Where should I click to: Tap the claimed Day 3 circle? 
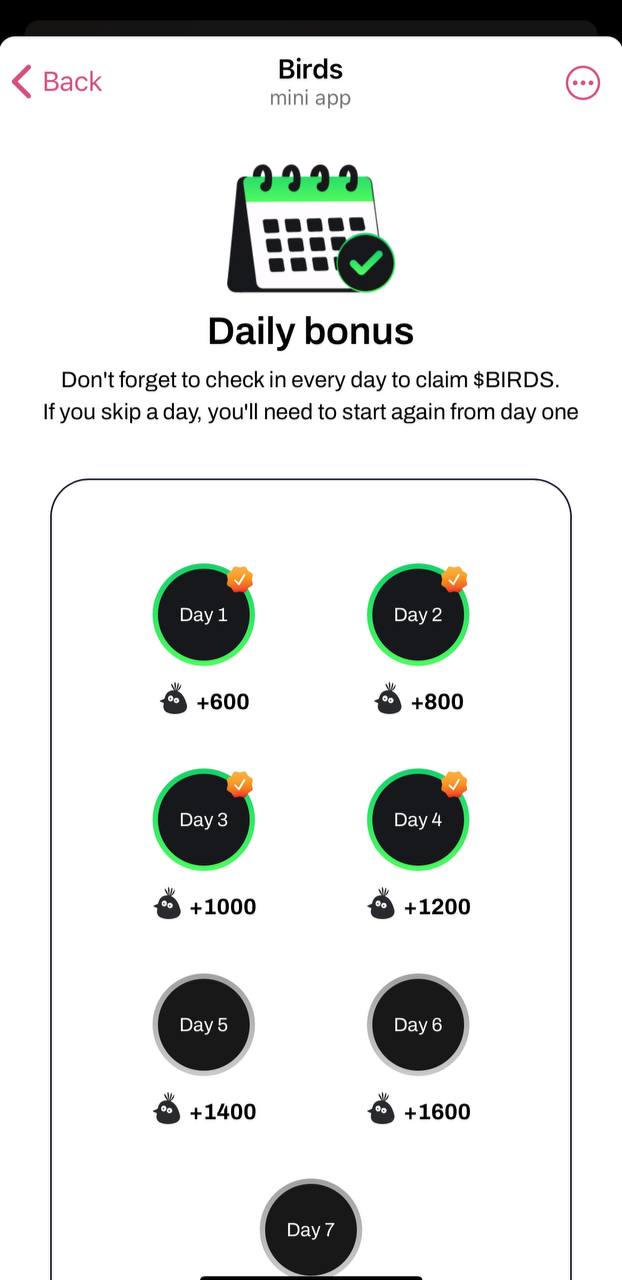(203, 819)
